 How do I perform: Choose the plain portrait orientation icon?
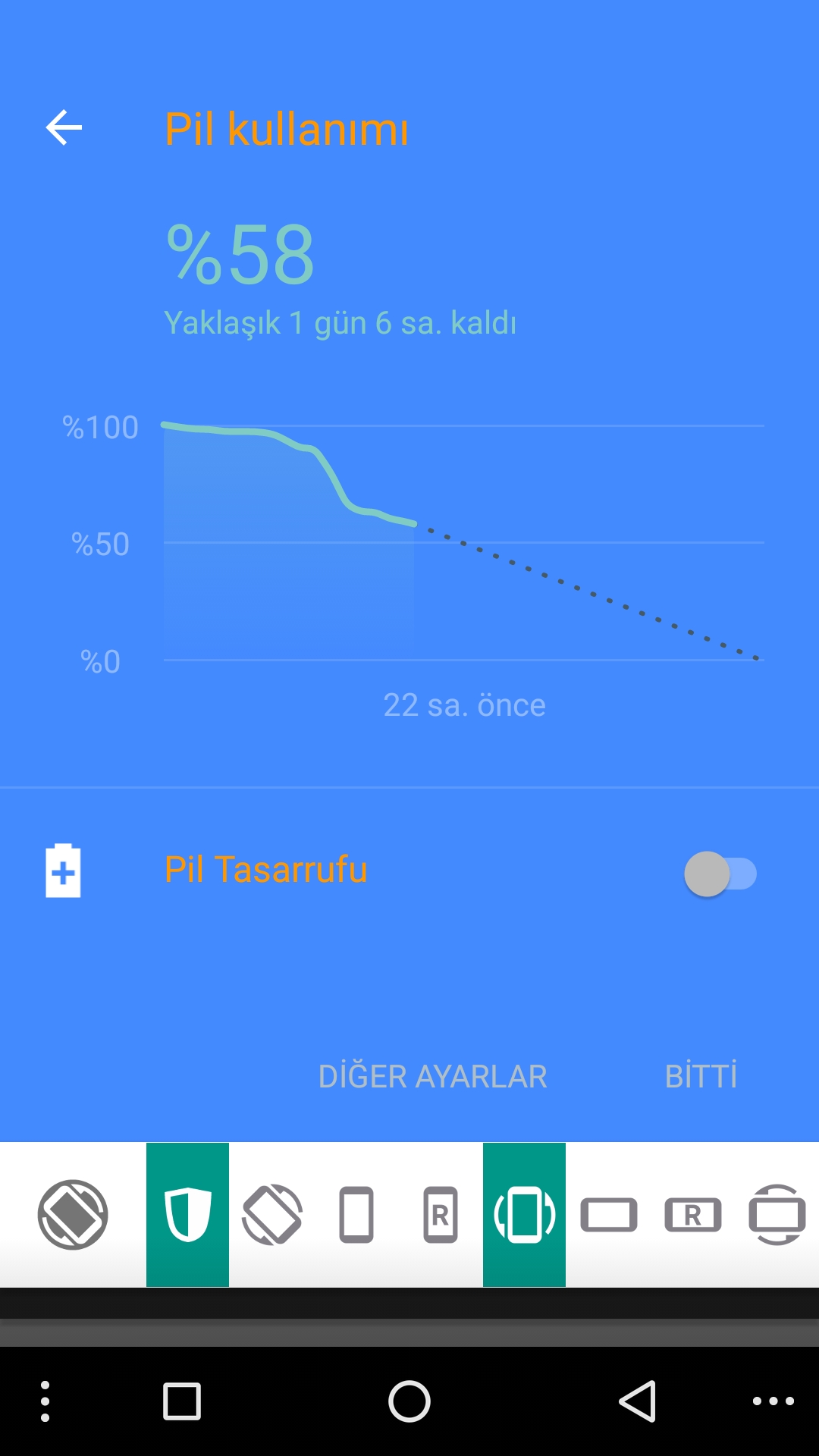tap(356, 1215)
